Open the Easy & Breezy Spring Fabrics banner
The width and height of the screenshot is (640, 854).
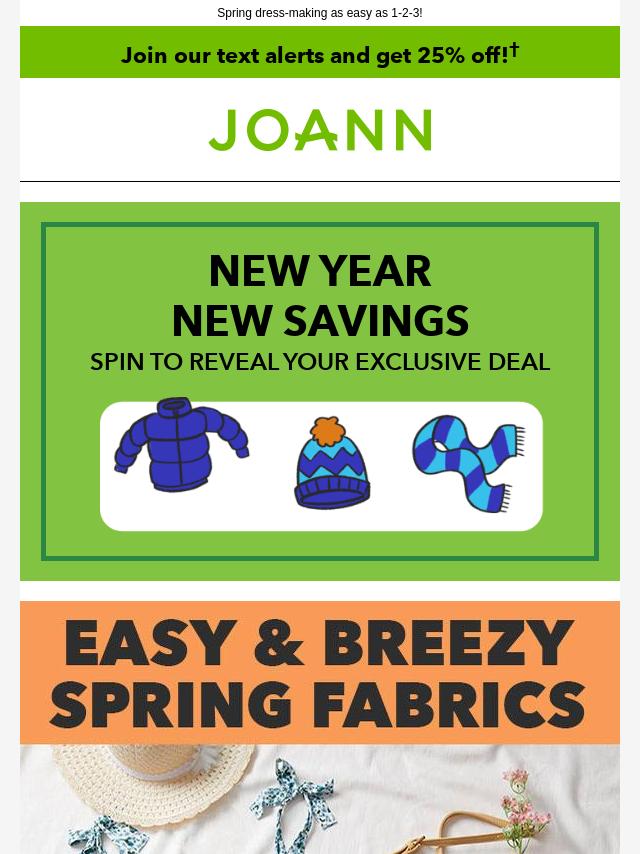[x=320, y=673]
